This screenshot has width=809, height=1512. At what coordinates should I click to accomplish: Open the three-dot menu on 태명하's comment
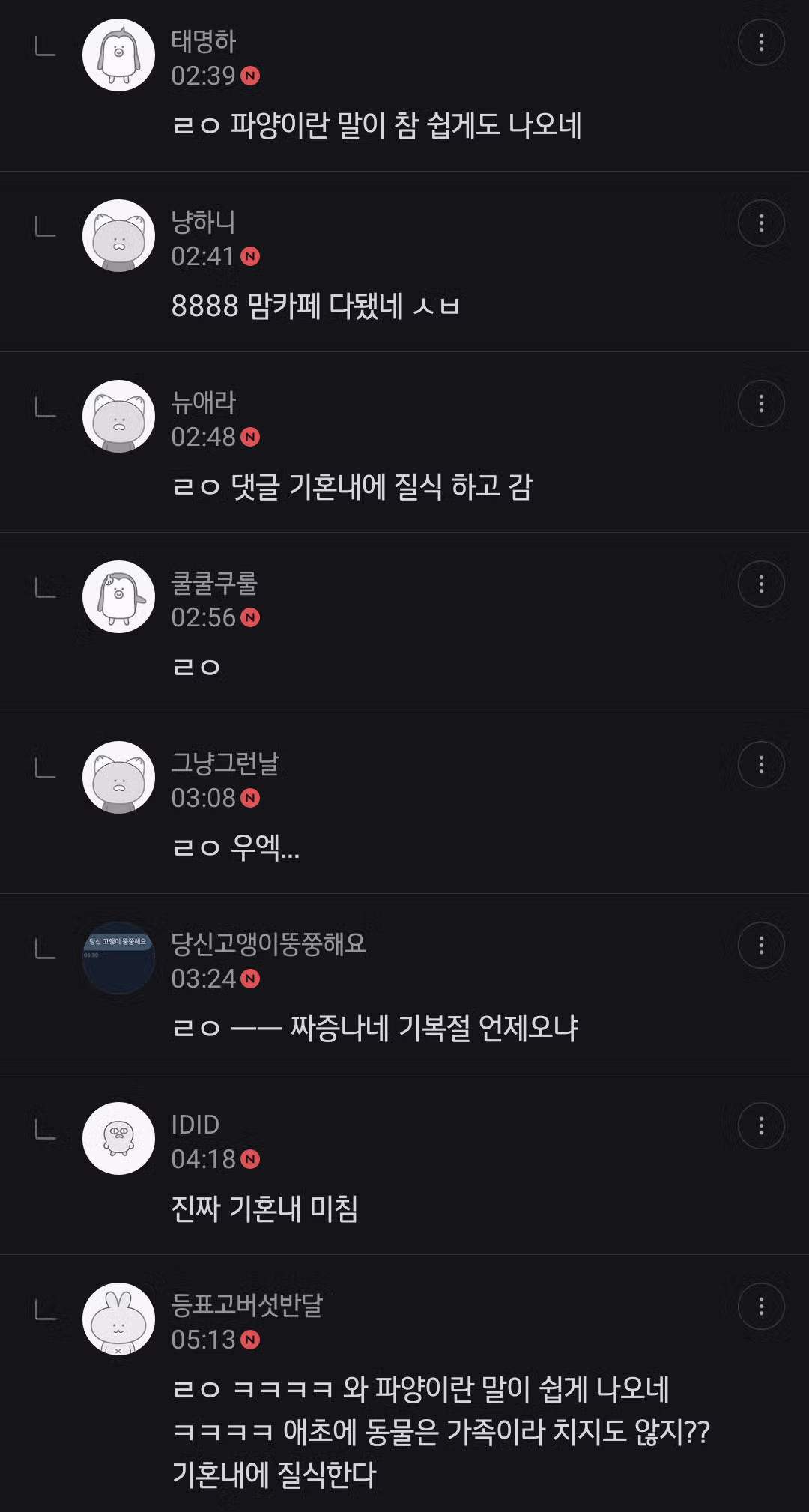click(762, 43)
